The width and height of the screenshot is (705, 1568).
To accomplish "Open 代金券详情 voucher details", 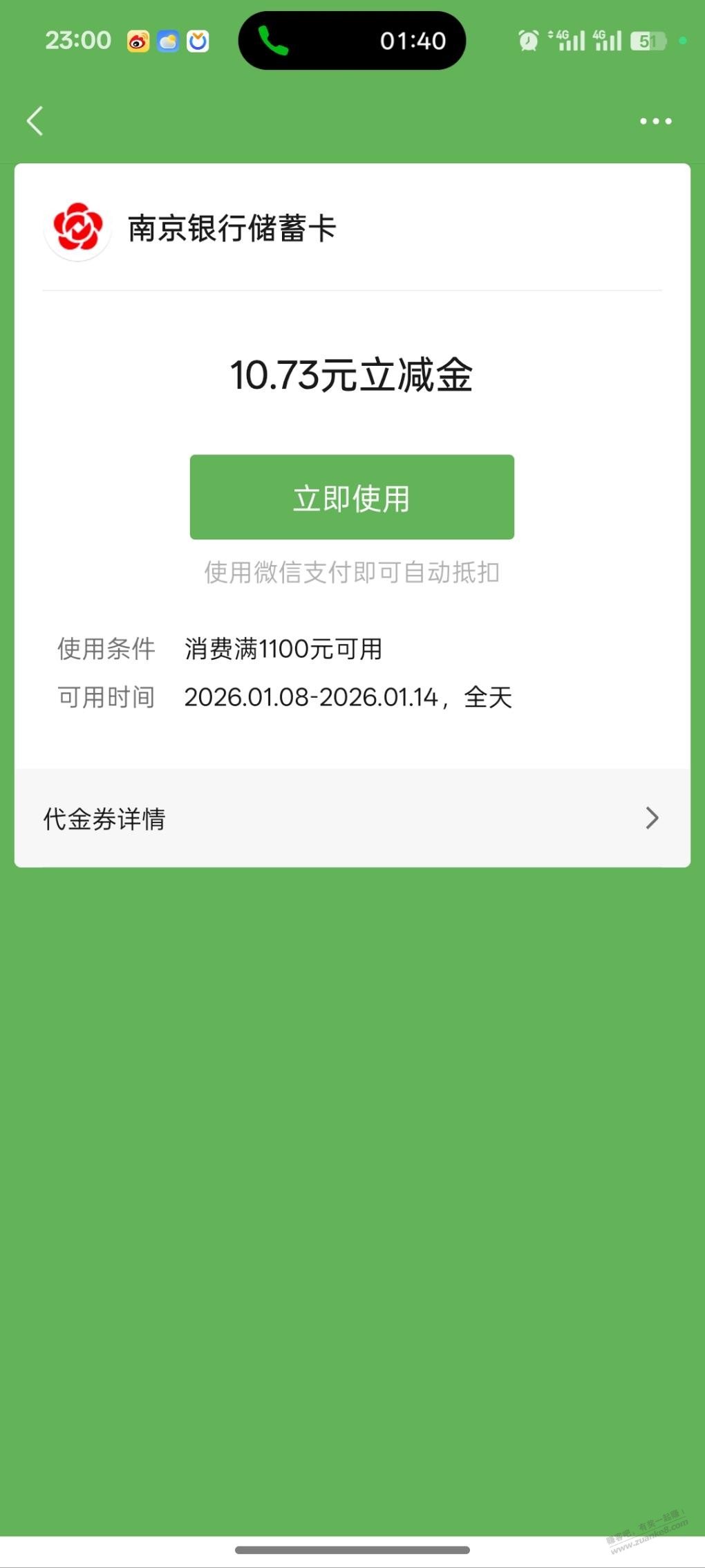I will [352, 818].
